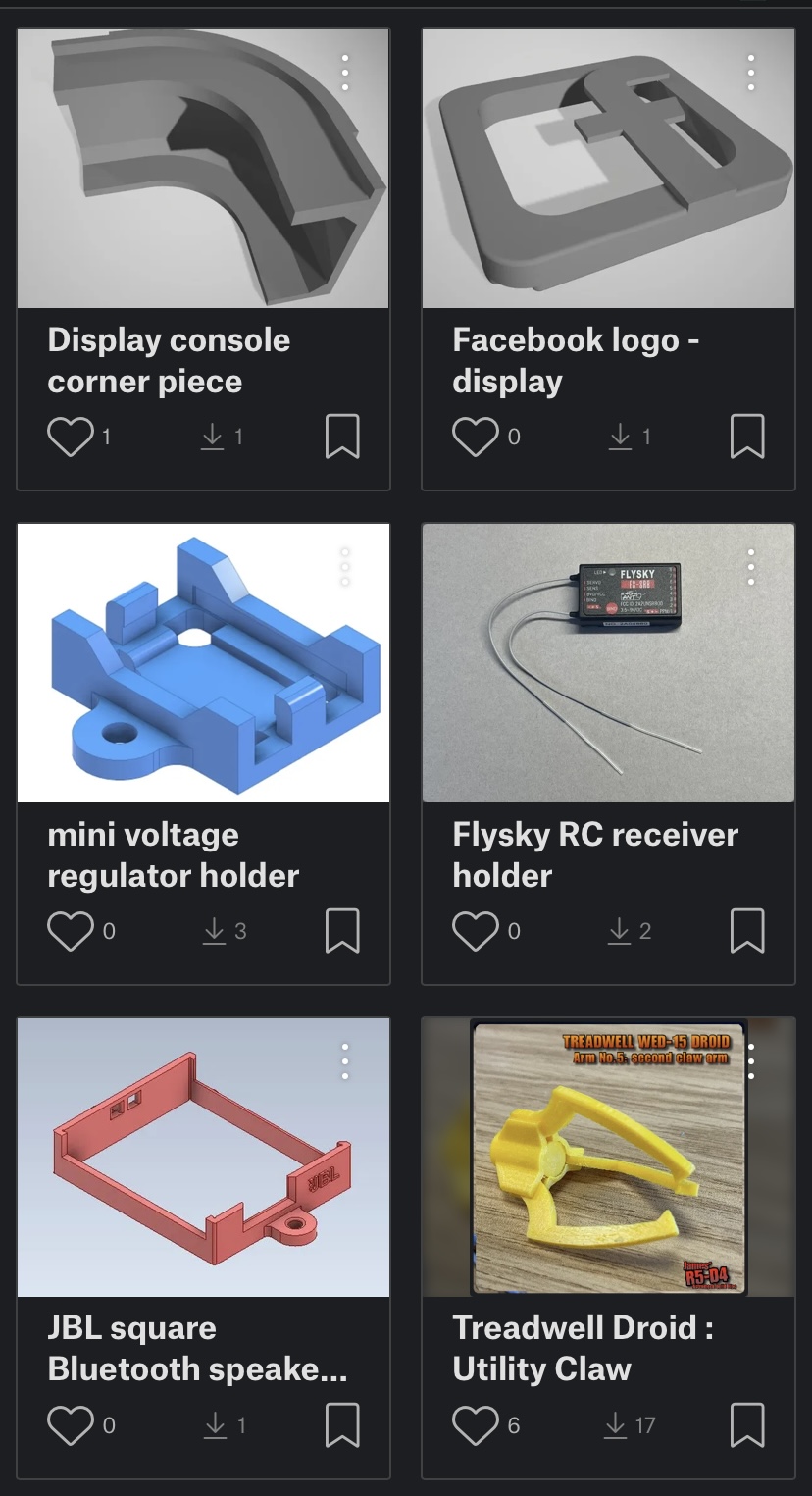Image resolution: width=812 pixels, height=1496 pixels.
Task: Open the JBL square Bluetooth speaker card
Action: click(x=203, y=1248)
